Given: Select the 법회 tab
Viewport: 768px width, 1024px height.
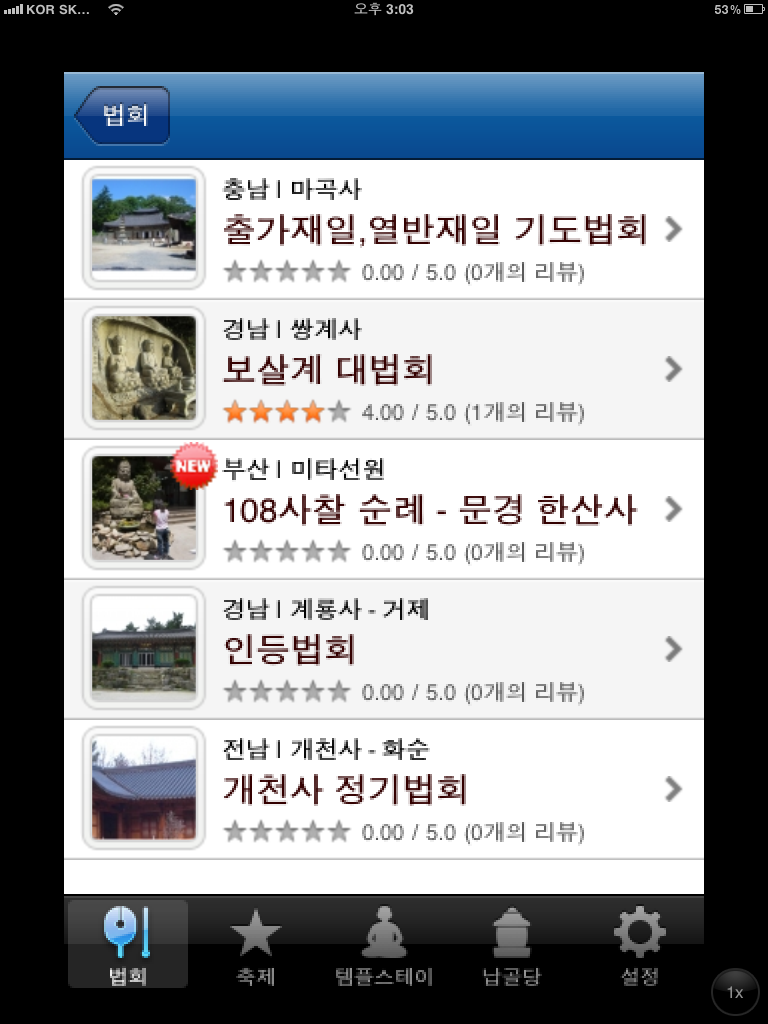Looking at the screenshot, I should 128,945.
